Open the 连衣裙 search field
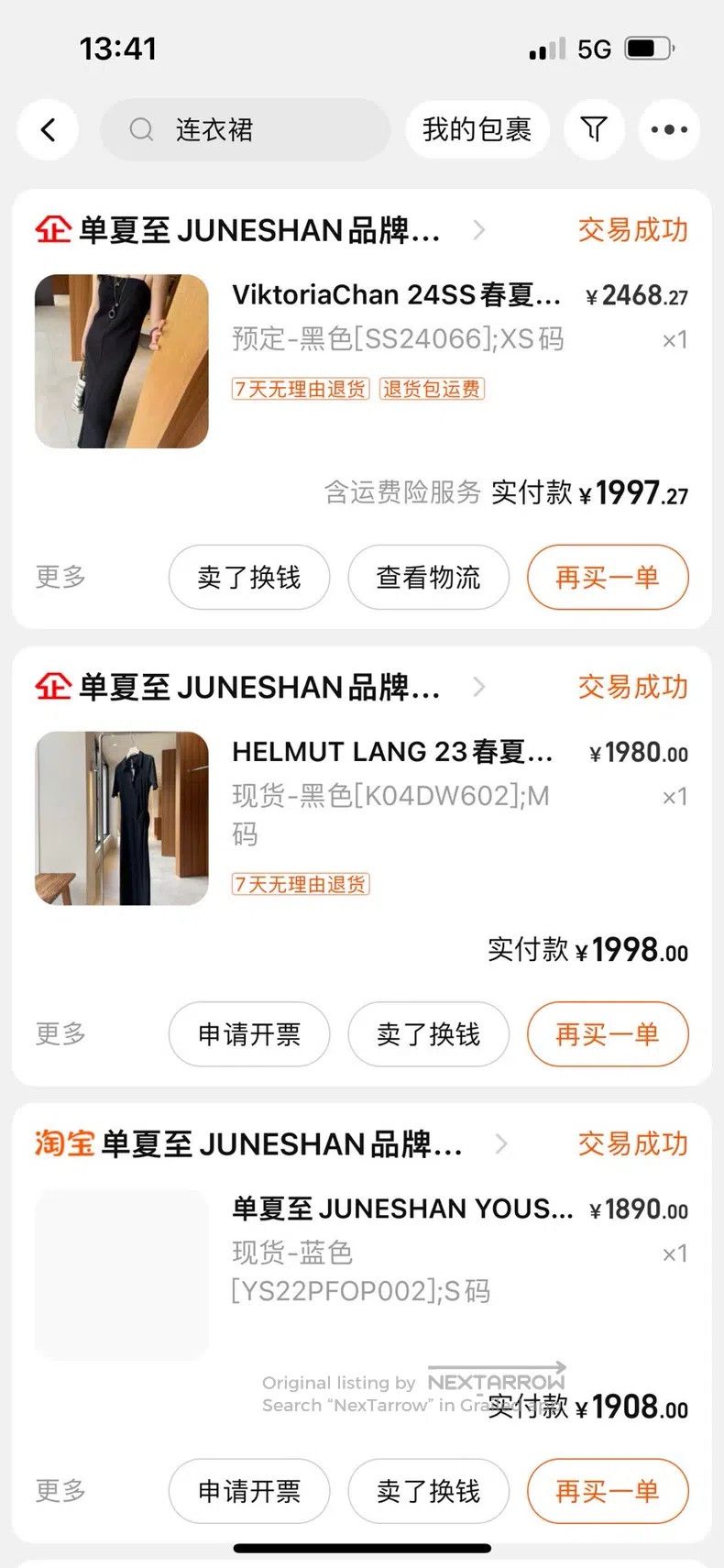The height and width of the screenshot is (1568, 724). coord(245,129)
